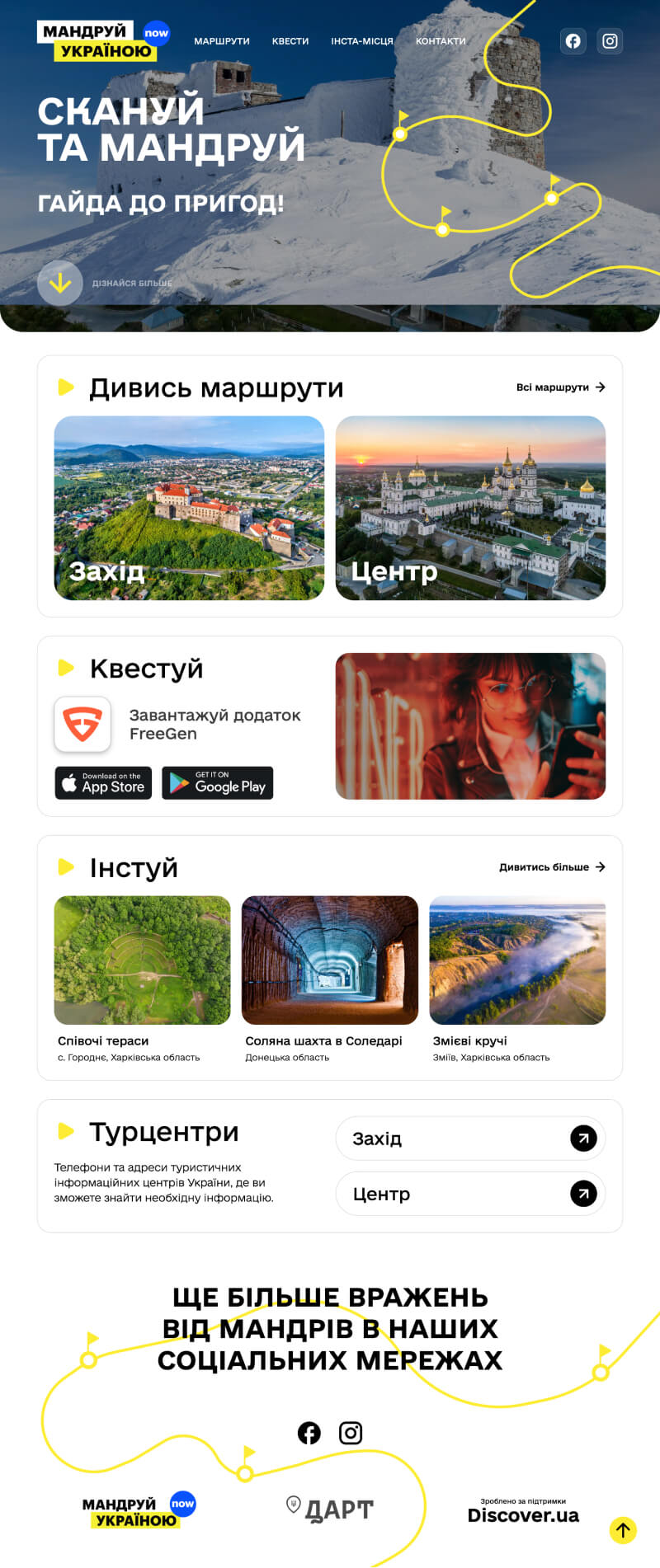This screenshot has width=660, height=1568.
Task: Open Instagram icon in the header
Action: (x=610, y=41)
